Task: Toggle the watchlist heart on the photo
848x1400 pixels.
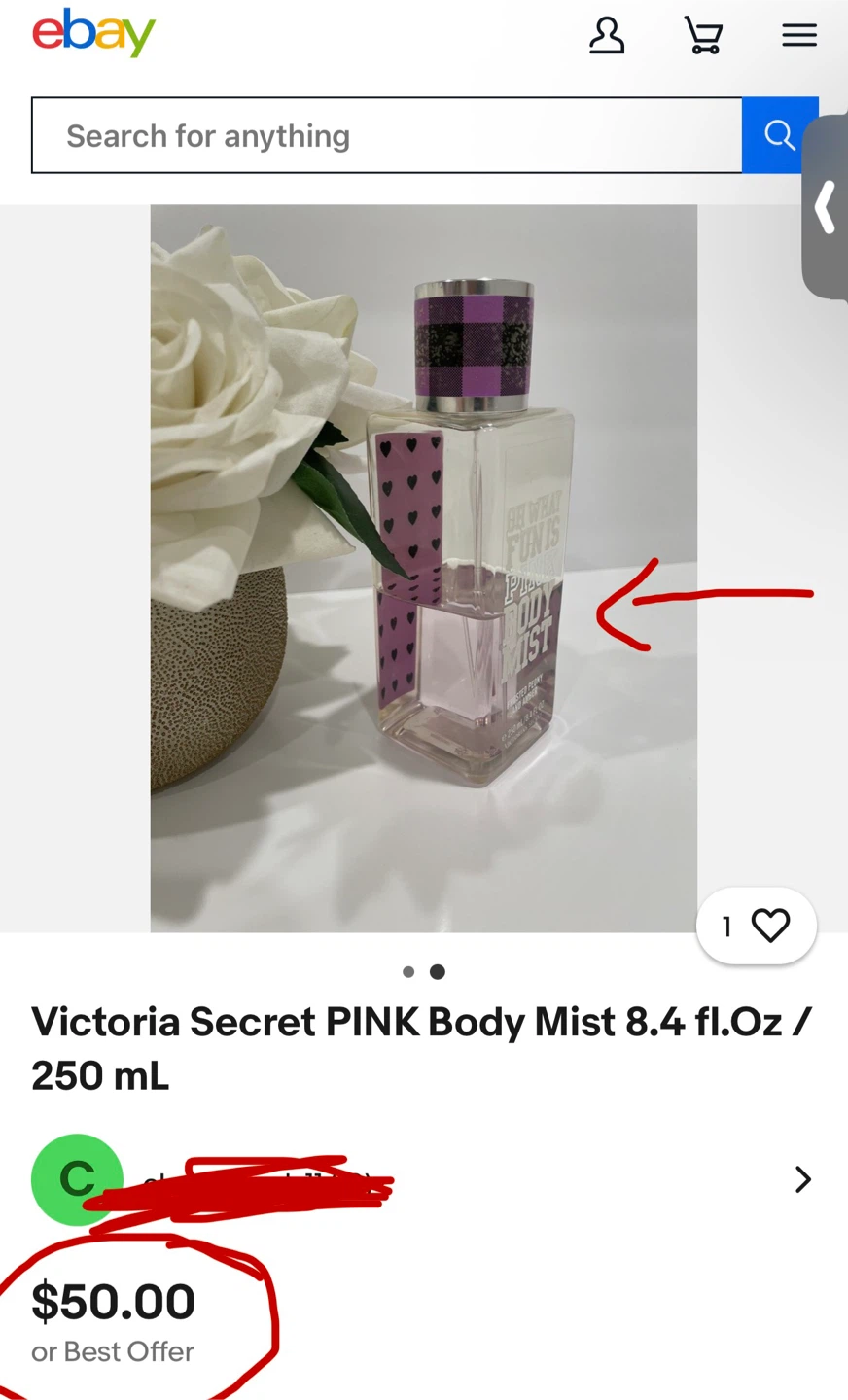Action: [769, 926]
